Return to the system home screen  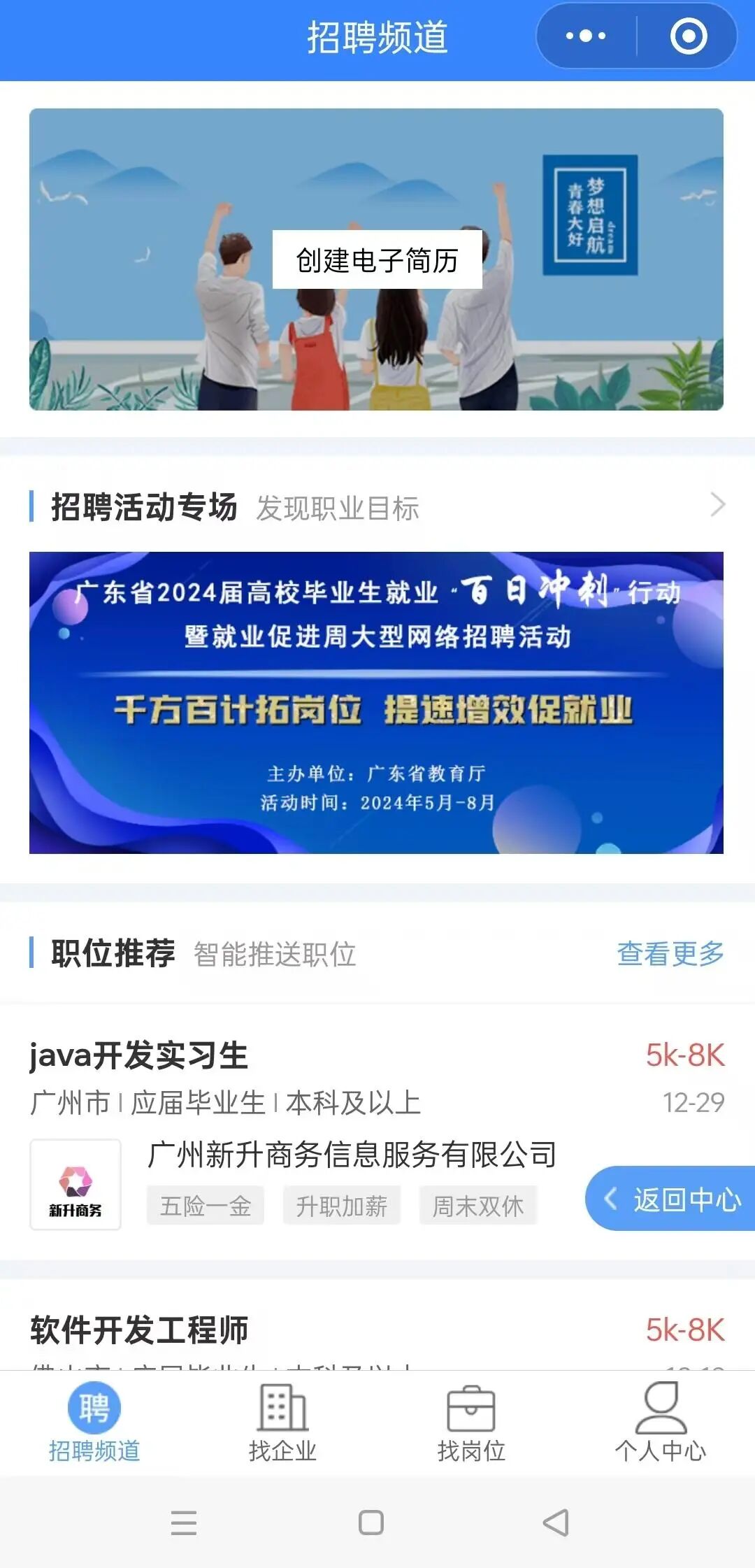point(371,1523)
